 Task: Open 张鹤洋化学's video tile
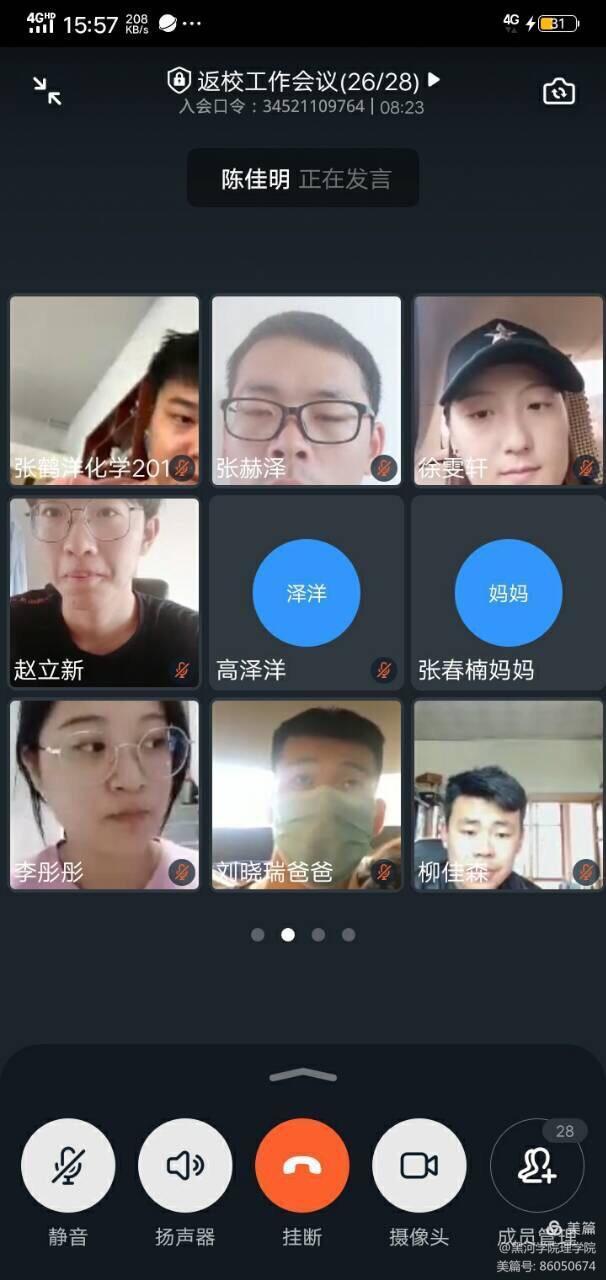point(104,390)
